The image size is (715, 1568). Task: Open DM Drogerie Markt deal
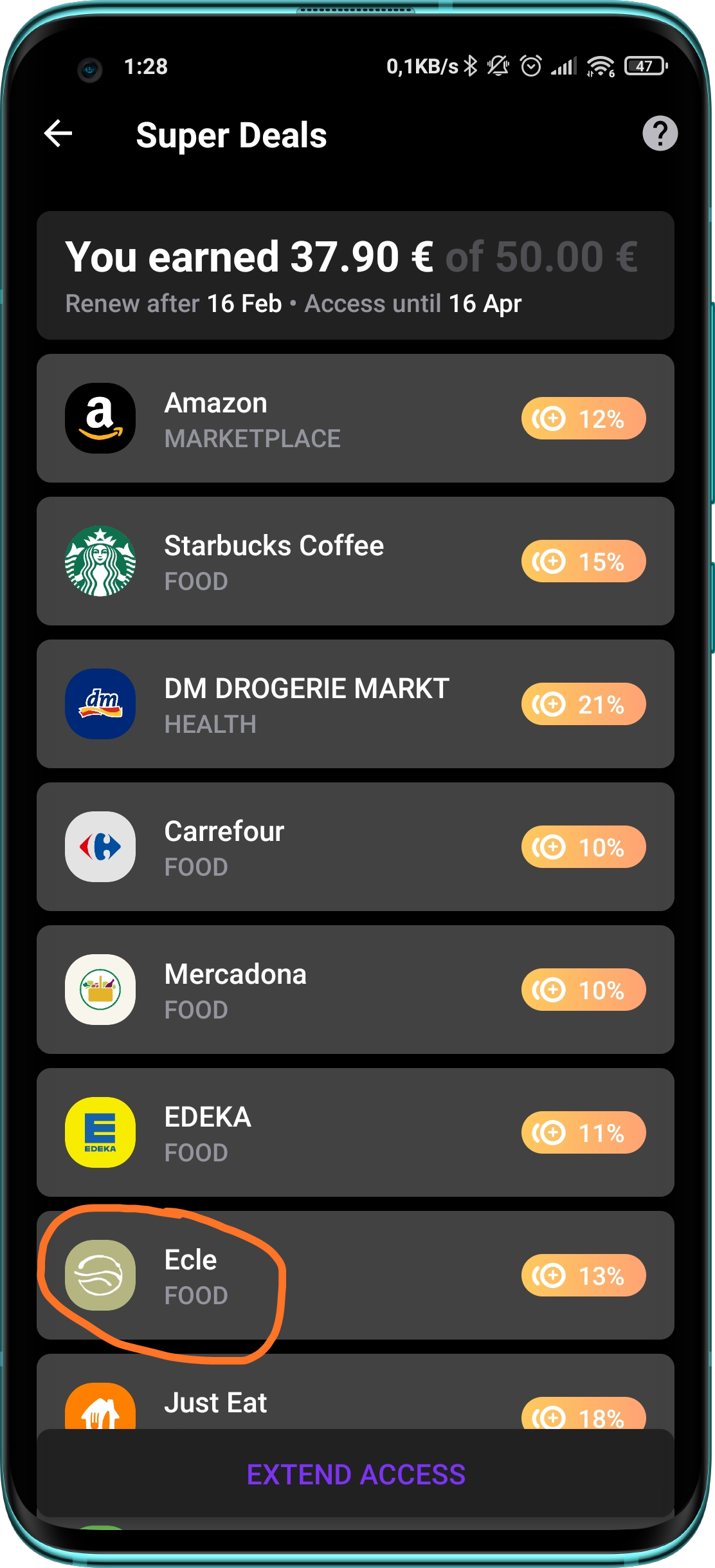coord(356,704)
